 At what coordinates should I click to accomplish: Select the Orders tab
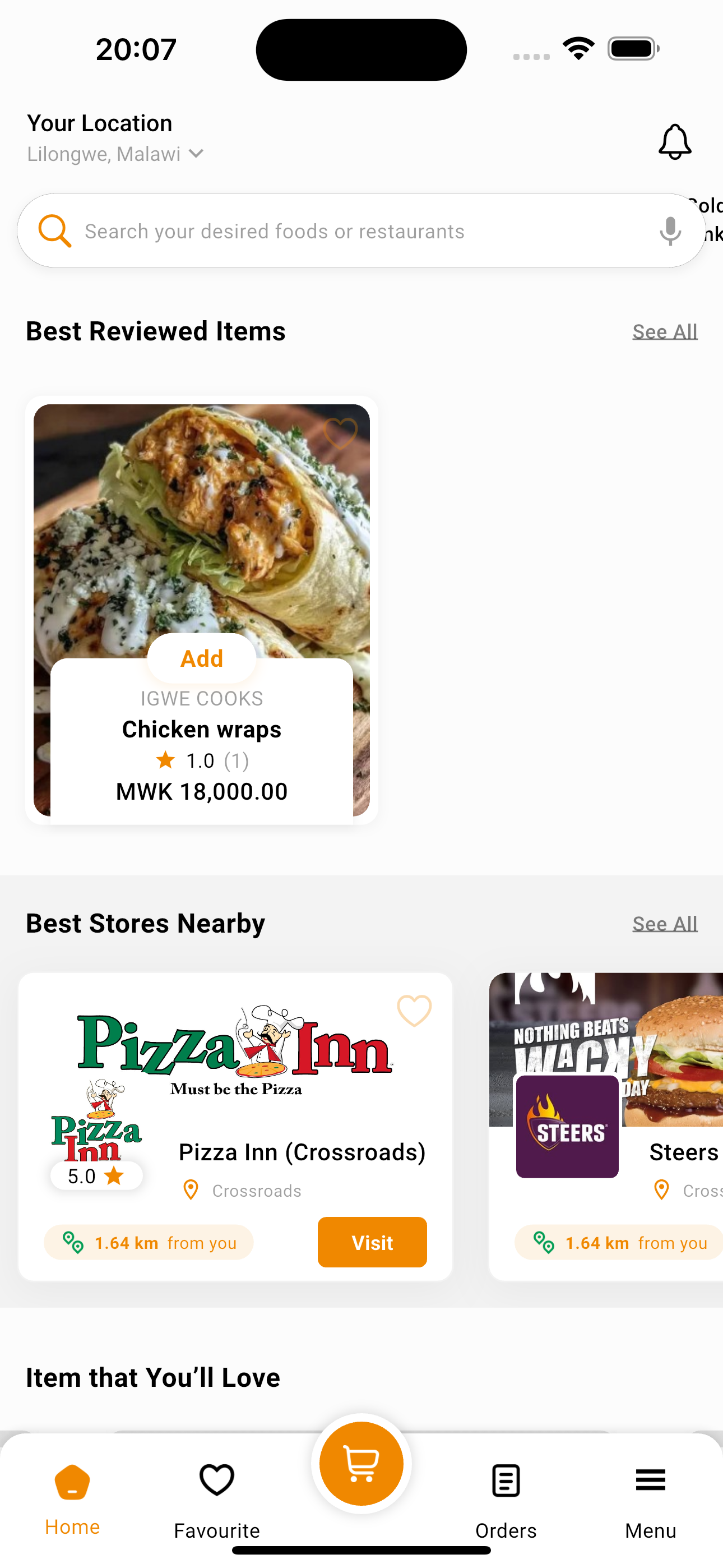coord(505,1497)
